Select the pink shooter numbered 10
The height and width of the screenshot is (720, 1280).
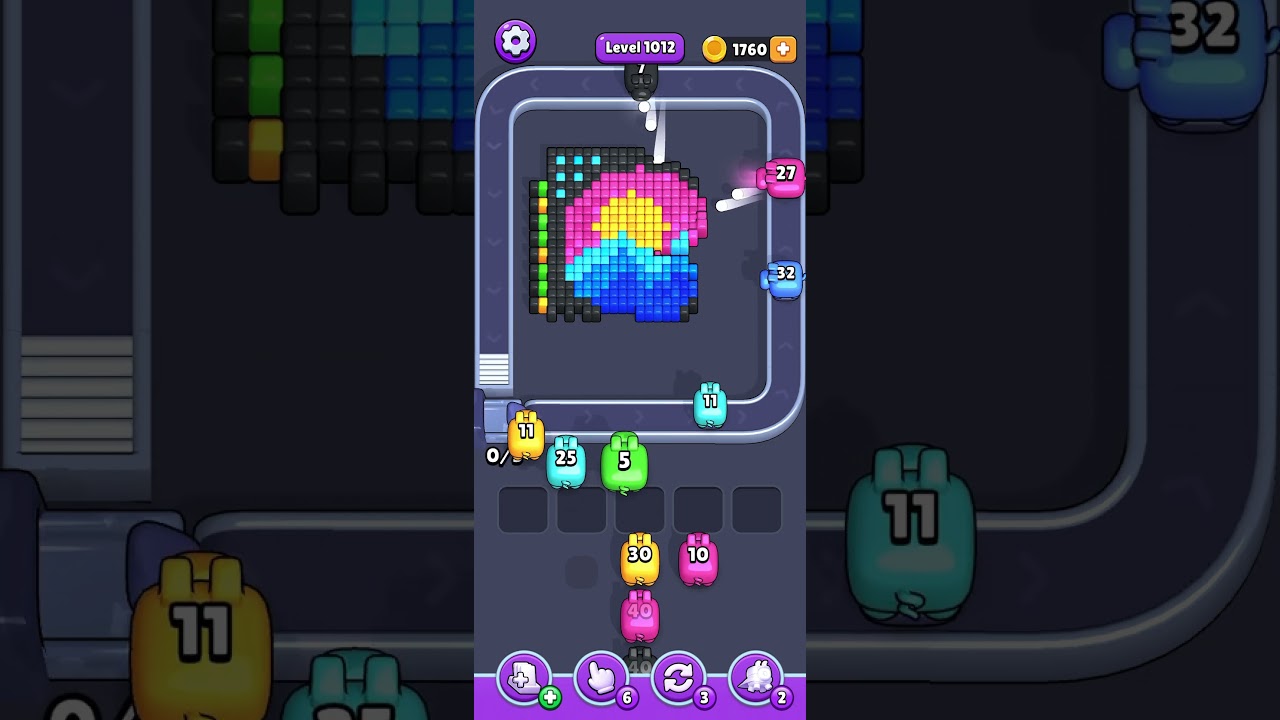tap(698, 560)
